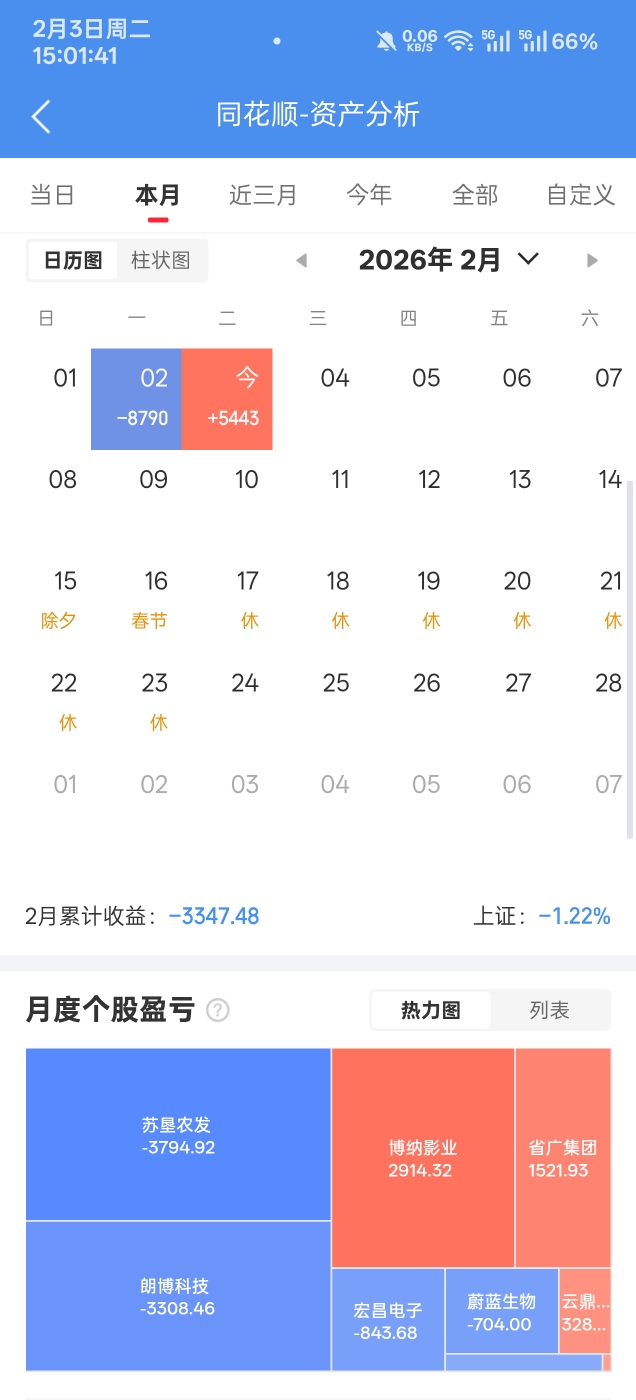Switch to 柱状图 view
The height and width of the screenshot is (1400, 636).
[161, 261]
